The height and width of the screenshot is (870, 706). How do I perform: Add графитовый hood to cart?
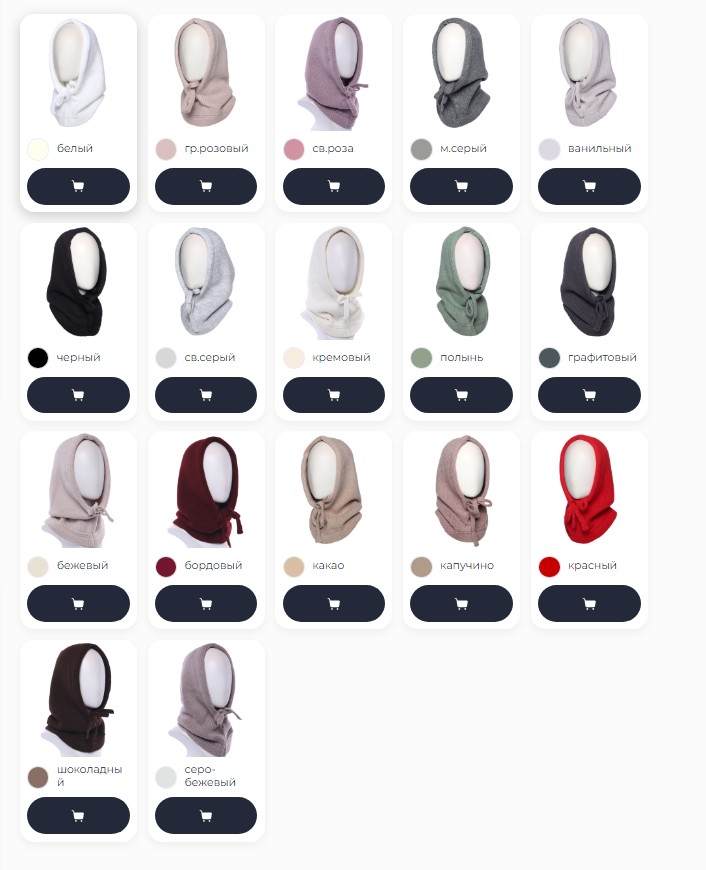589,395
